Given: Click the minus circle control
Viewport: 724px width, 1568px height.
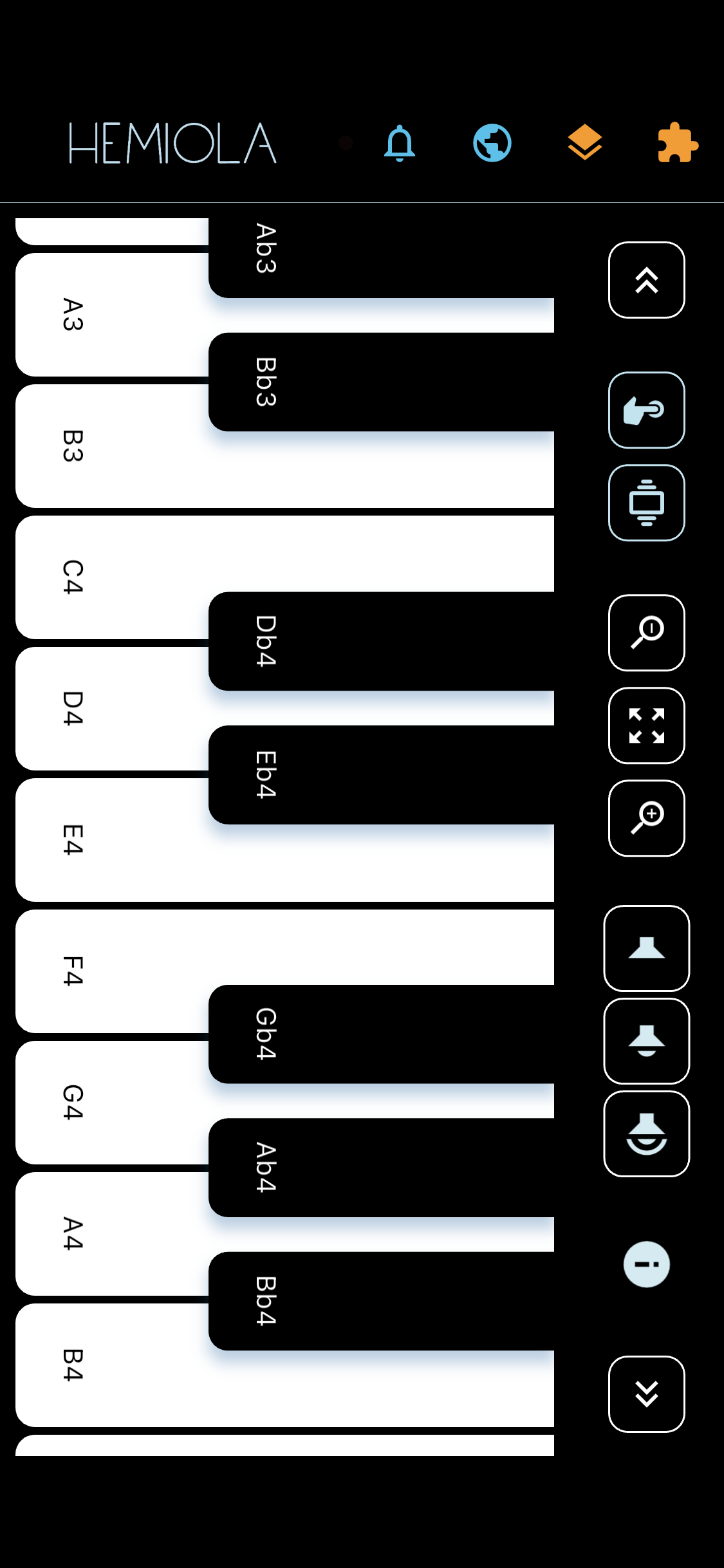Looking at the screenshot, I should (x=646, y=1264).
